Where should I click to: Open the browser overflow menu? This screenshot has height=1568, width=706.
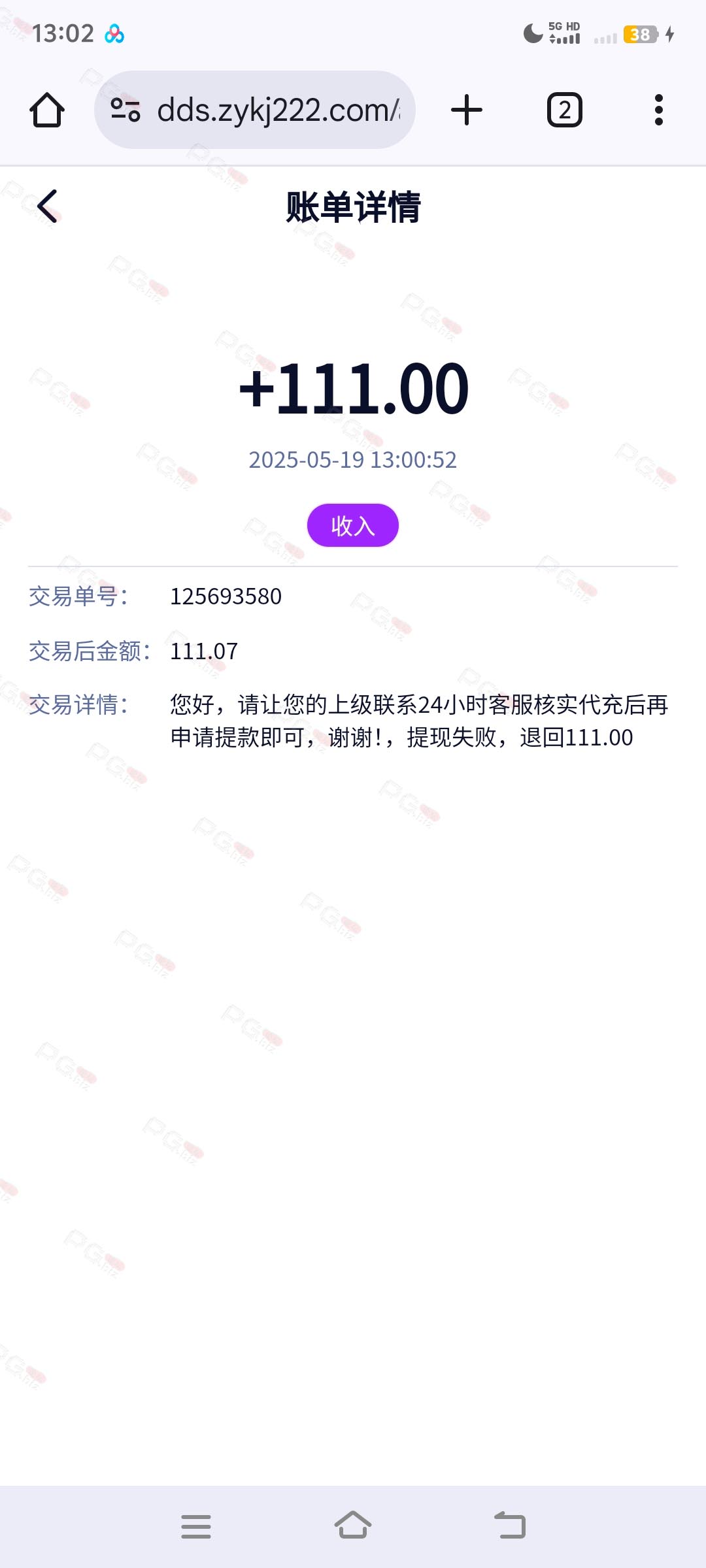(x=658, y=110)
